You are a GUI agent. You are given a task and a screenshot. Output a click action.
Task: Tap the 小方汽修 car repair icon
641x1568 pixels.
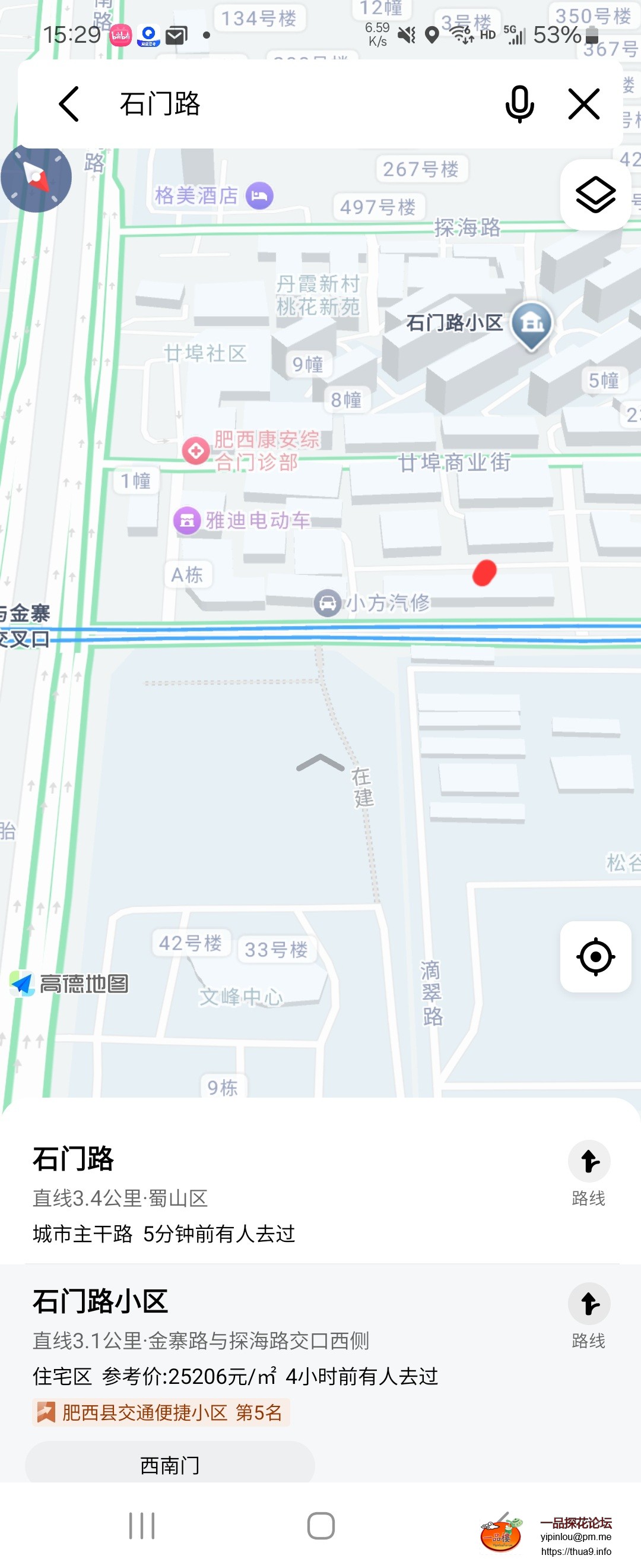click(x=326, y=604)
